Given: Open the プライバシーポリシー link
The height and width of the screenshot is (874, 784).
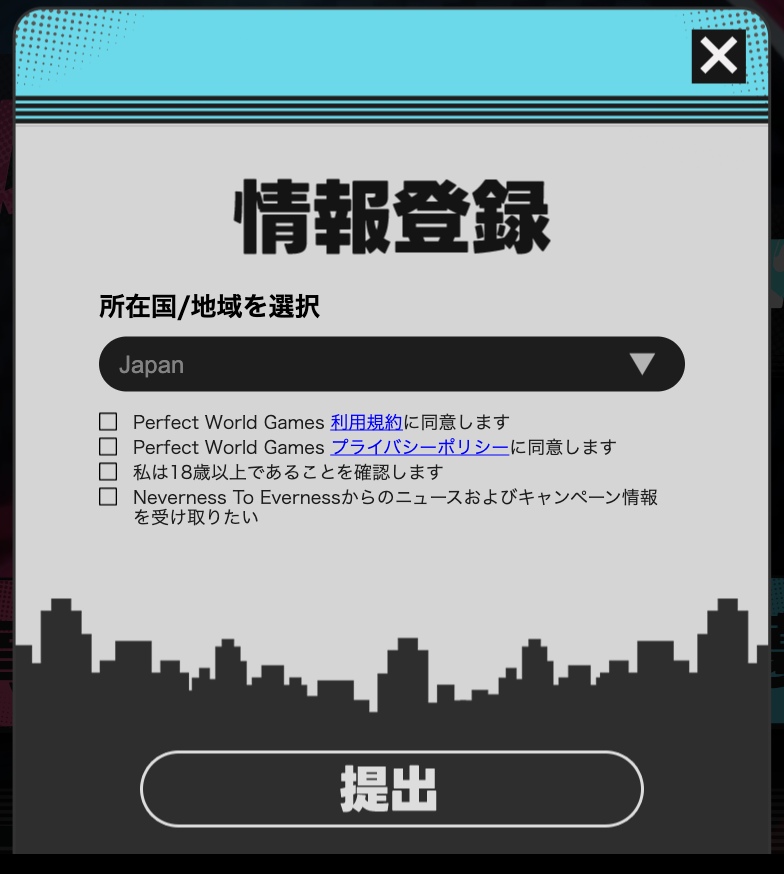Looking at the screenshot, I should pyautogui.click(x=419, y=447).
